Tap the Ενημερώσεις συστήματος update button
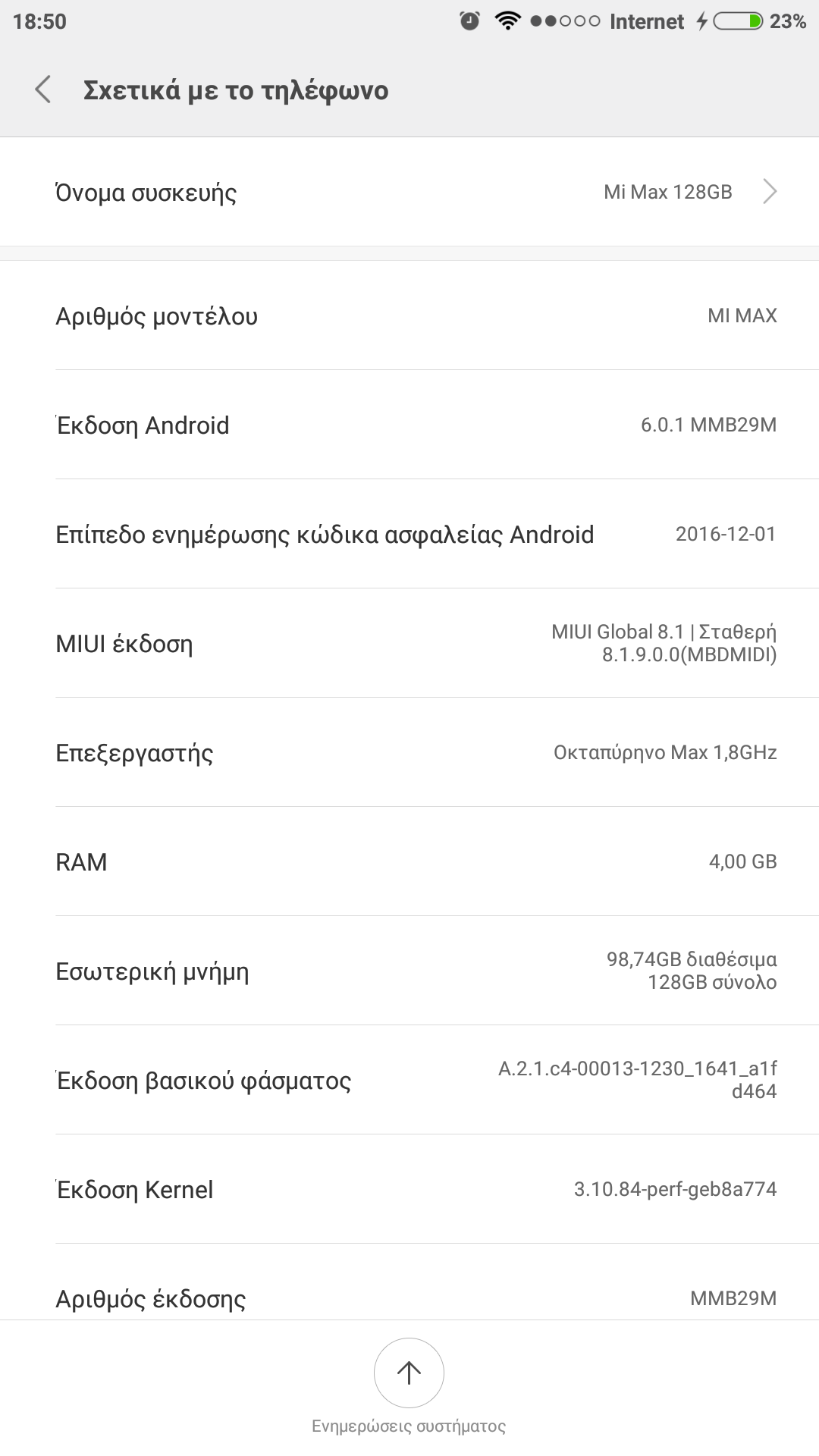This screenshot has height=1456, width=819. 409,1373
